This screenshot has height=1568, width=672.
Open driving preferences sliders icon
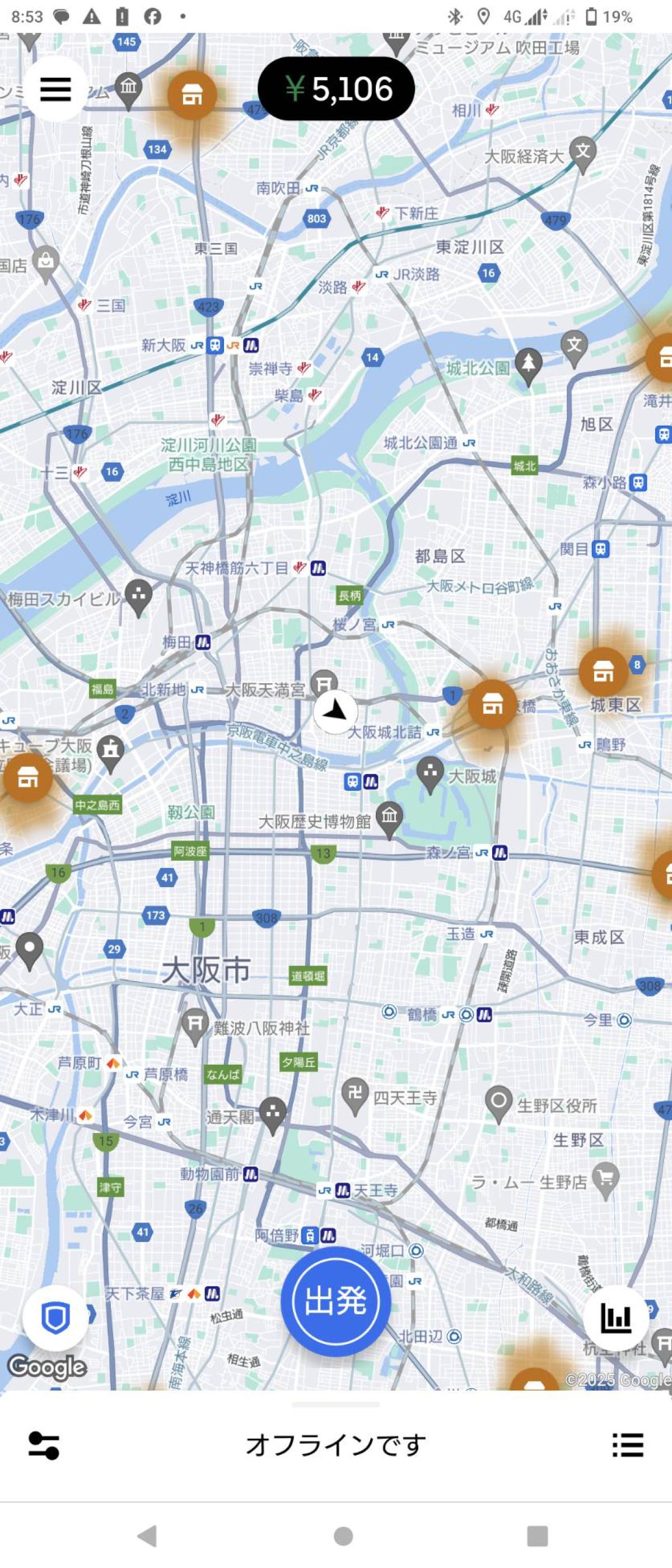pyautogui.click(x=44, y=1445)
